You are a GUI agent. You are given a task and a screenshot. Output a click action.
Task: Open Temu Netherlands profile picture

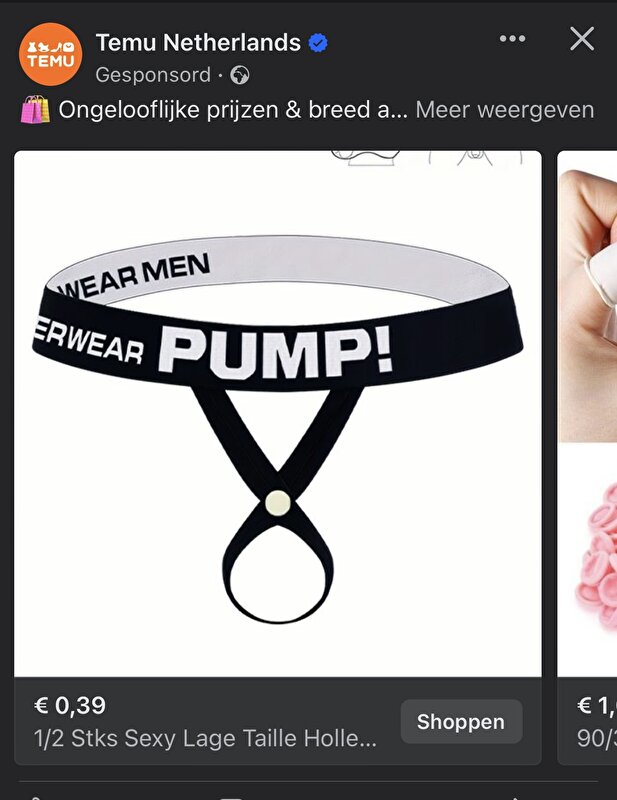(50, 54)
